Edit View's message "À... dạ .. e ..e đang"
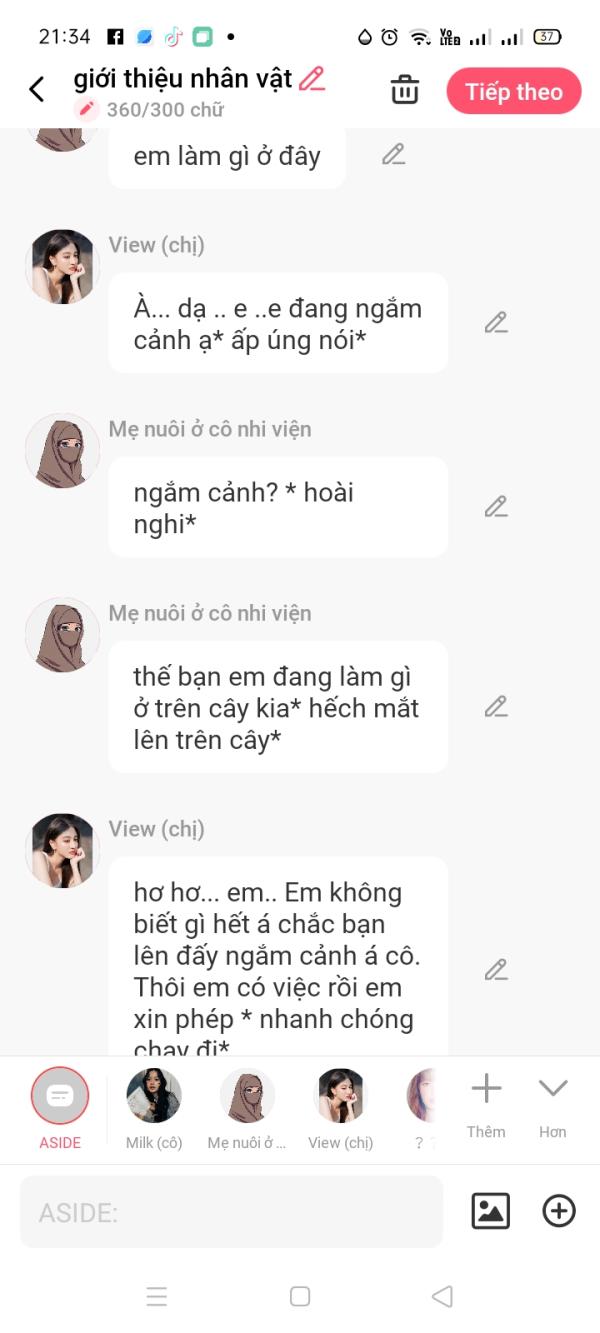Image resolution: width=600 pixels, height=1333 pixels. click(x=496, y=323)
